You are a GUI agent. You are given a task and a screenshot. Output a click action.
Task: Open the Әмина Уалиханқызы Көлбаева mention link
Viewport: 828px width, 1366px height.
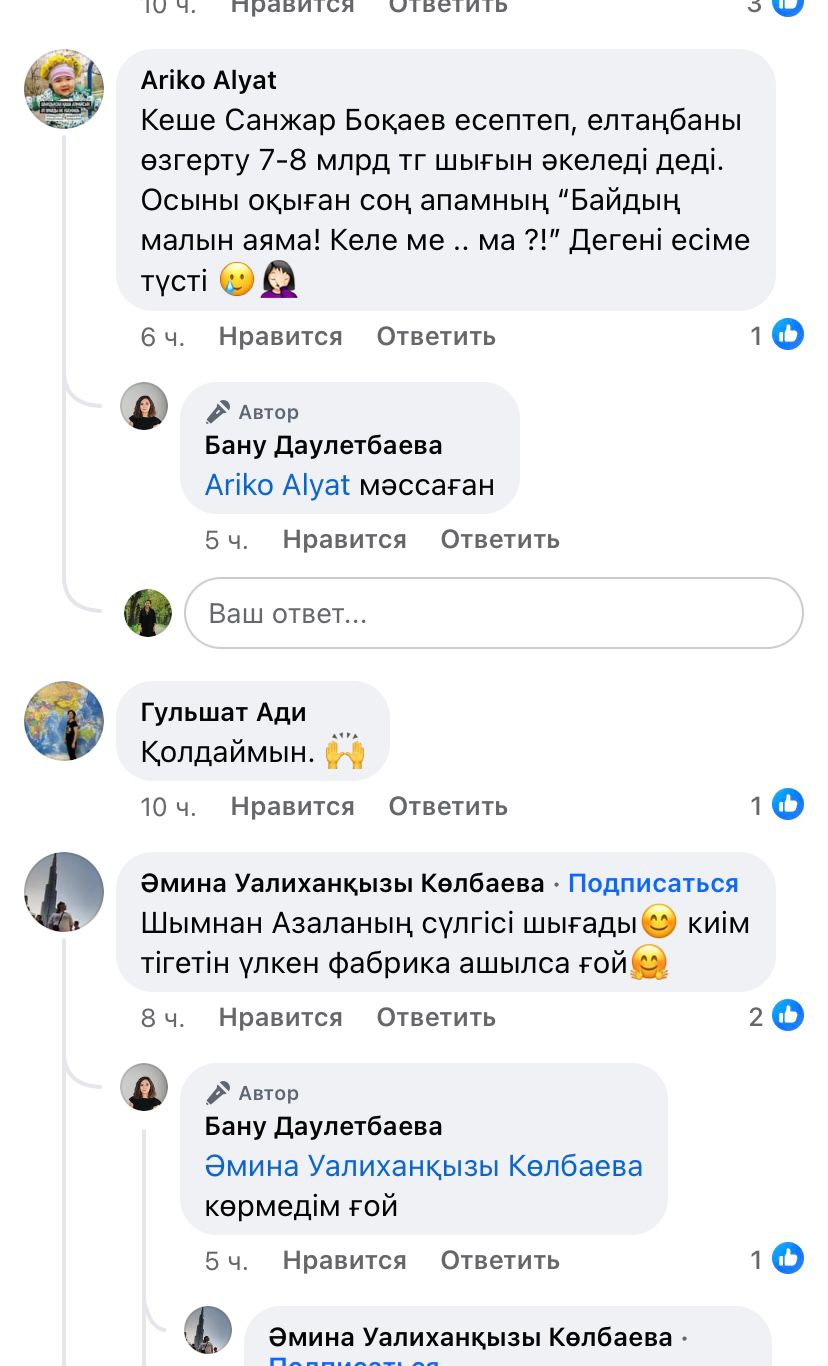pyautogui.click(x=424, y=1166)
